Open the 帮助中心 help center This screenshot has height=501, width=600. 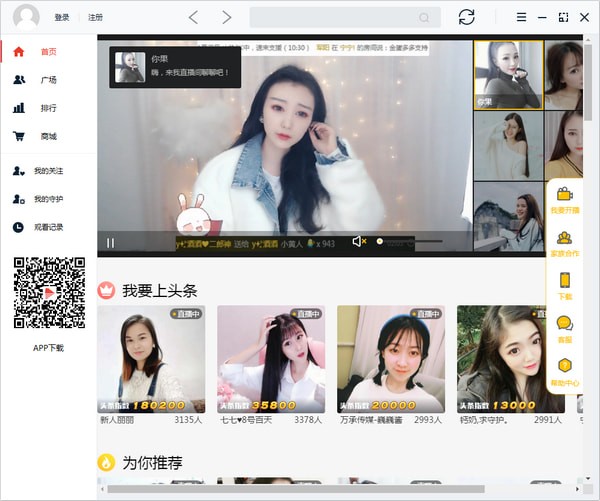tap(564, 371)
